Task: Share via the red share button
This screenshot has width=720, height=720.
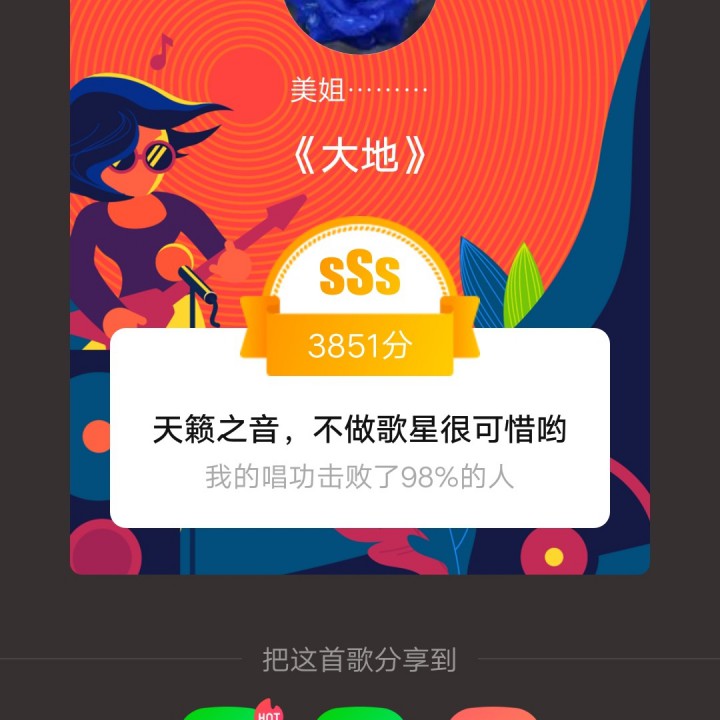Action: coord(493,714)
